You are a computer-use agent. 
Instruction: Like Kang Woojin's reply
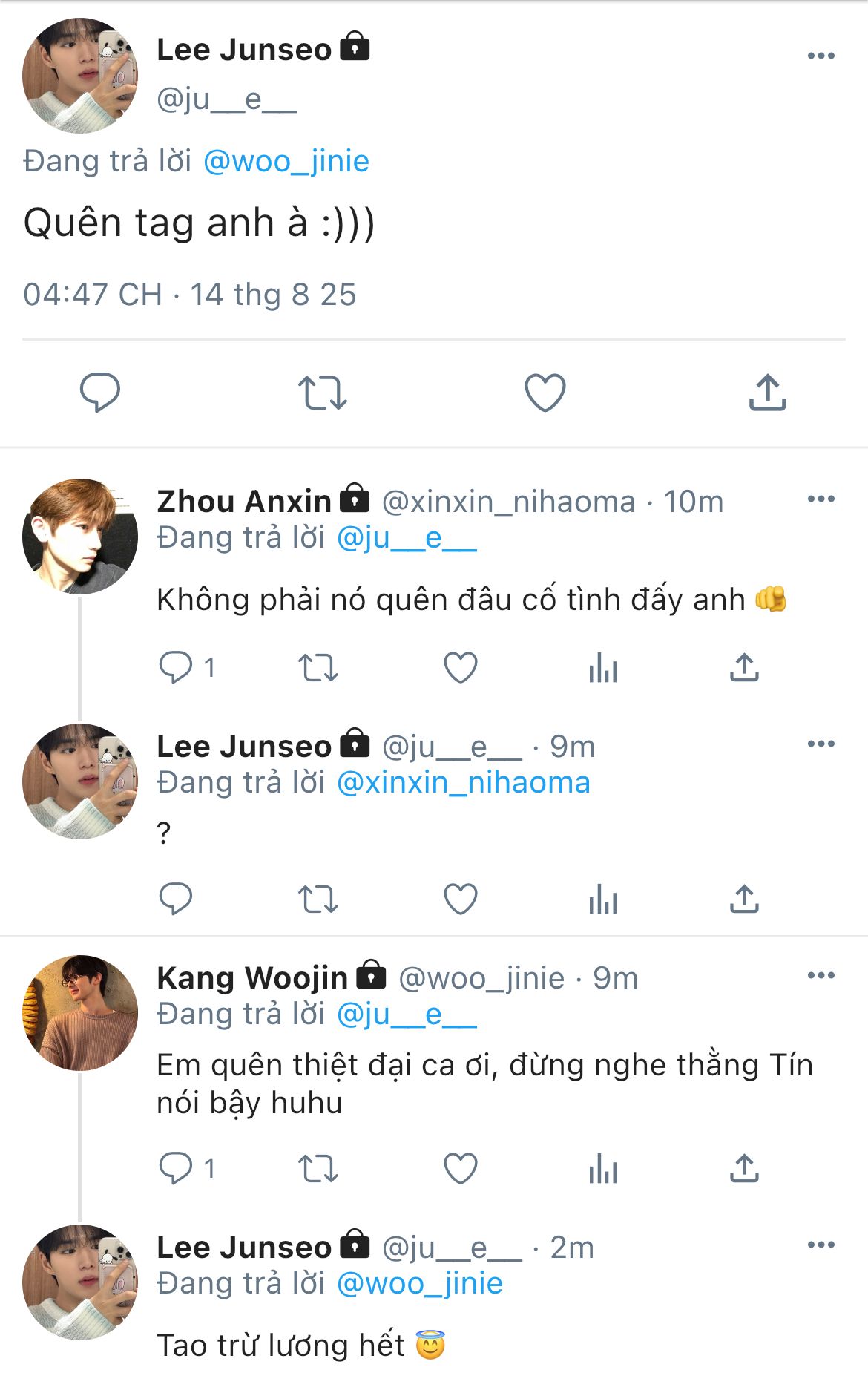[x=460, y=1168]
